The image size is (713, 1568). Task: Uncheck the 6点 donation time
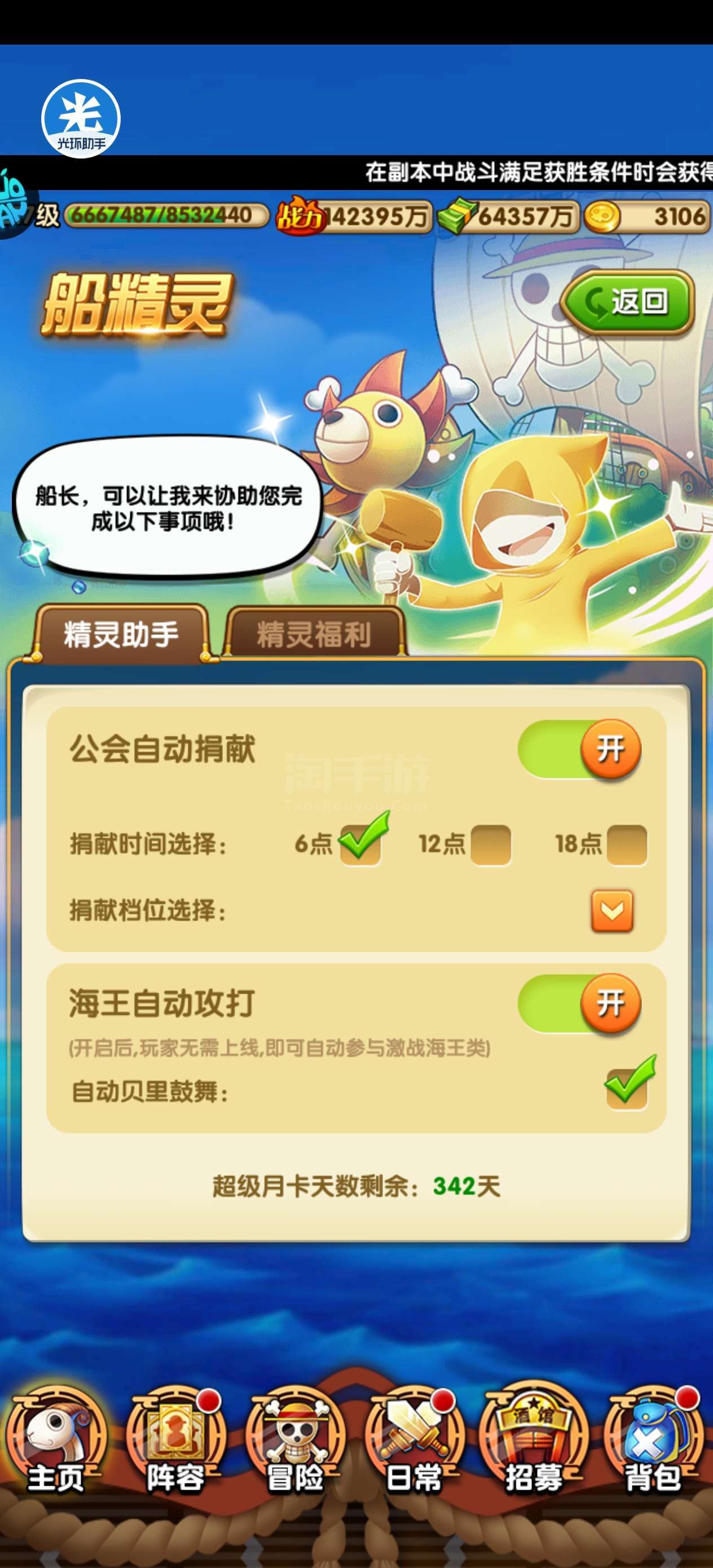pos(360,844)
